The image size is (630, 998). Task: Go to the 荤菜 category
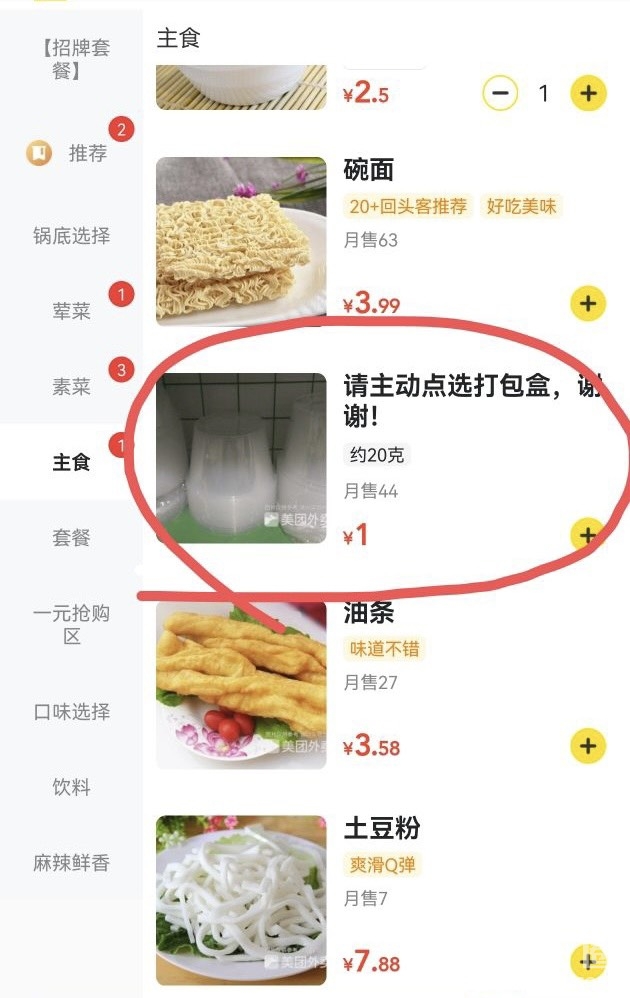(x=71, y=311)
